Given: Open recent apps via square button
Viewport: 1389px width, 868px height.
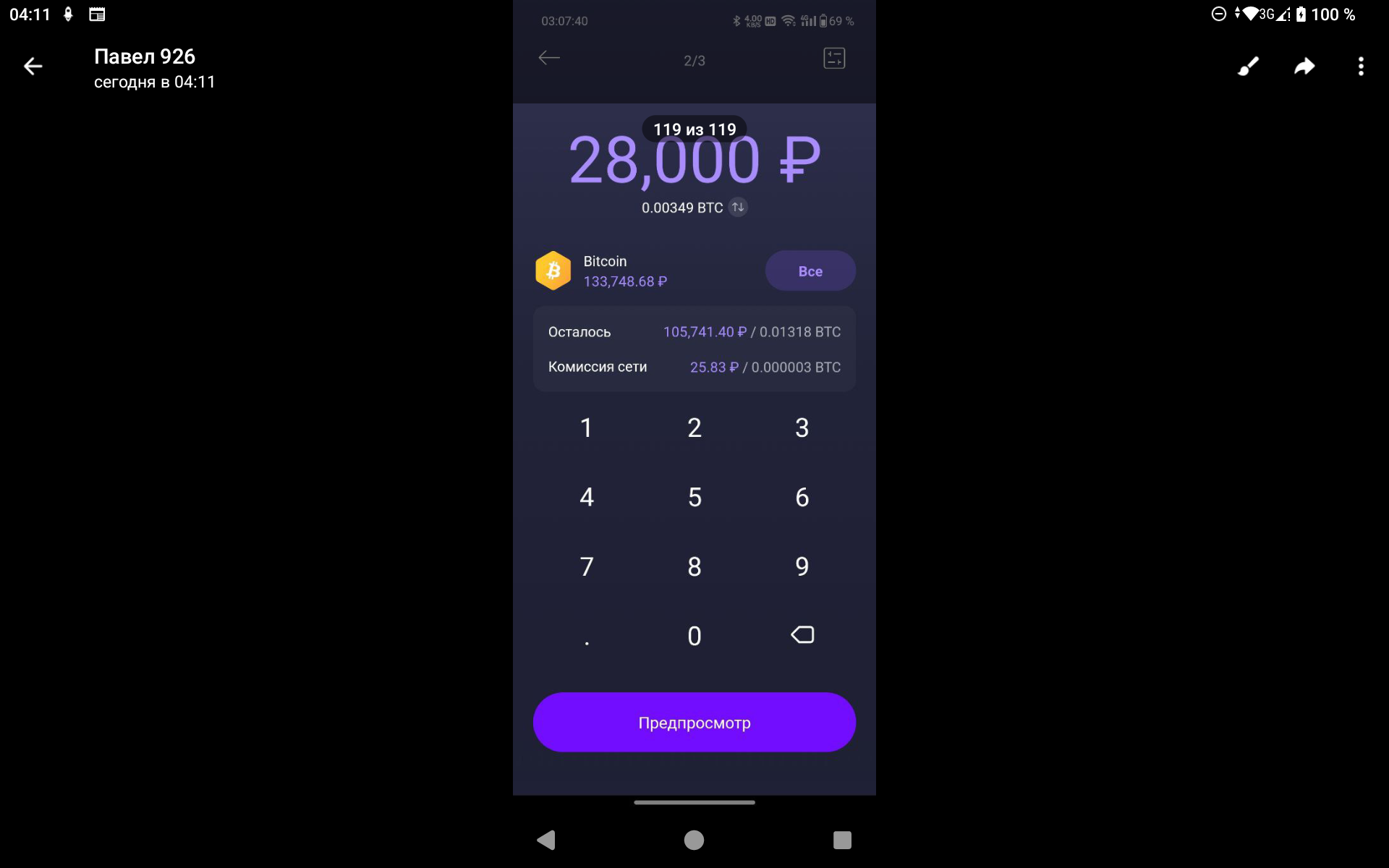Looking at the screenshot, I should 842,840.
